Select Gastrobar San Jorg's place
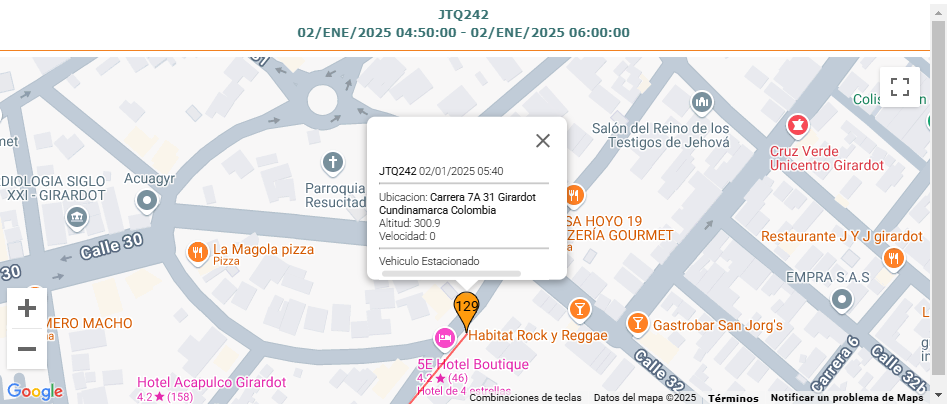 pos(636,324)
